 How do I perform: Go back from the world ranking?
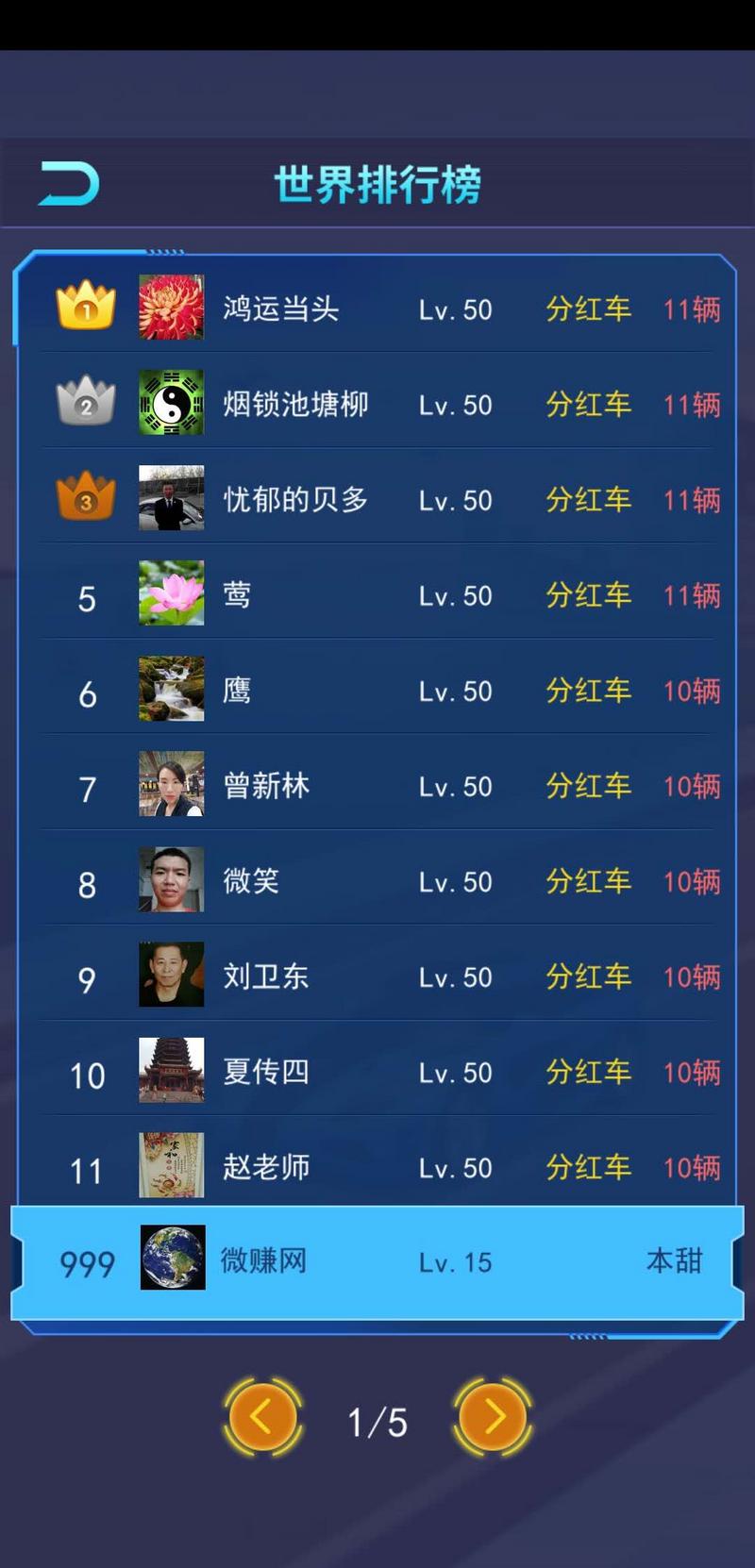(69, 183)
